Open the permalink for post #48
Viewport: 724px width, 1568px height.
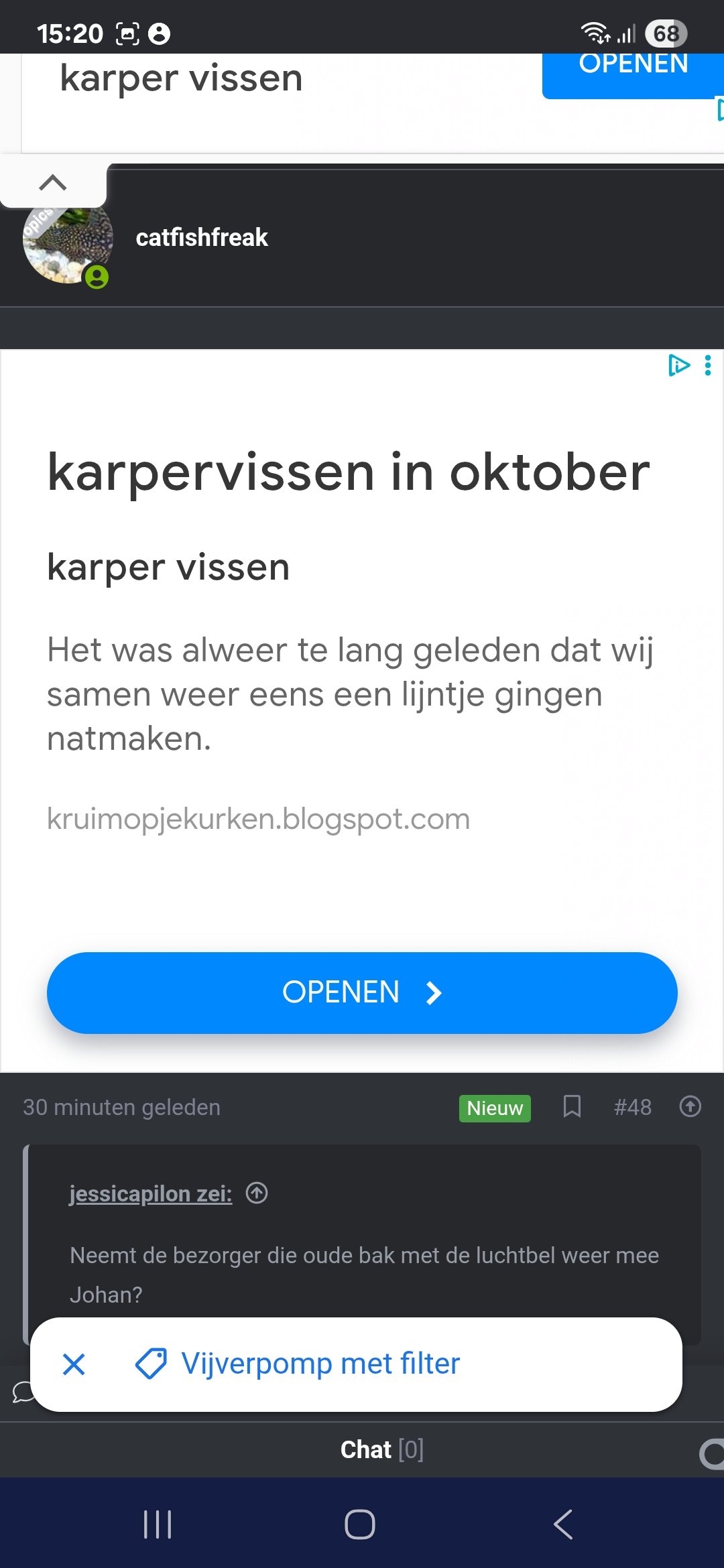click(x=632, y=1107)
